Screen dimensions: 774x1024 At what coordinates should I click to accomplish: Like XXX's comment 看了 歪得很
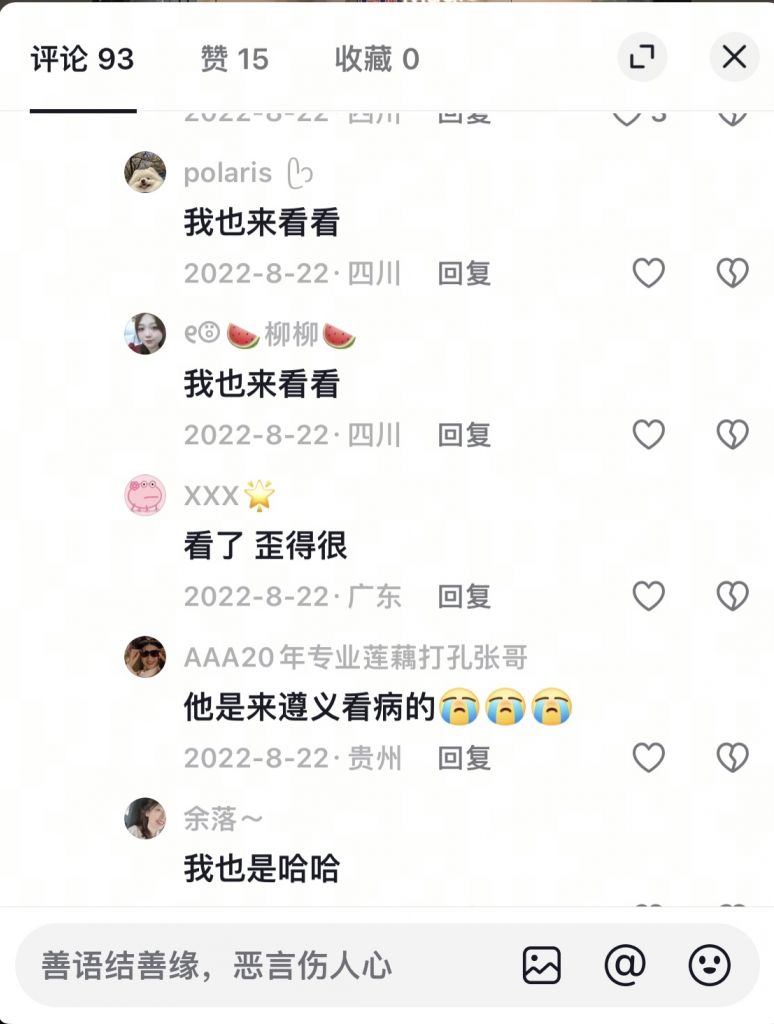pos(649,596)
